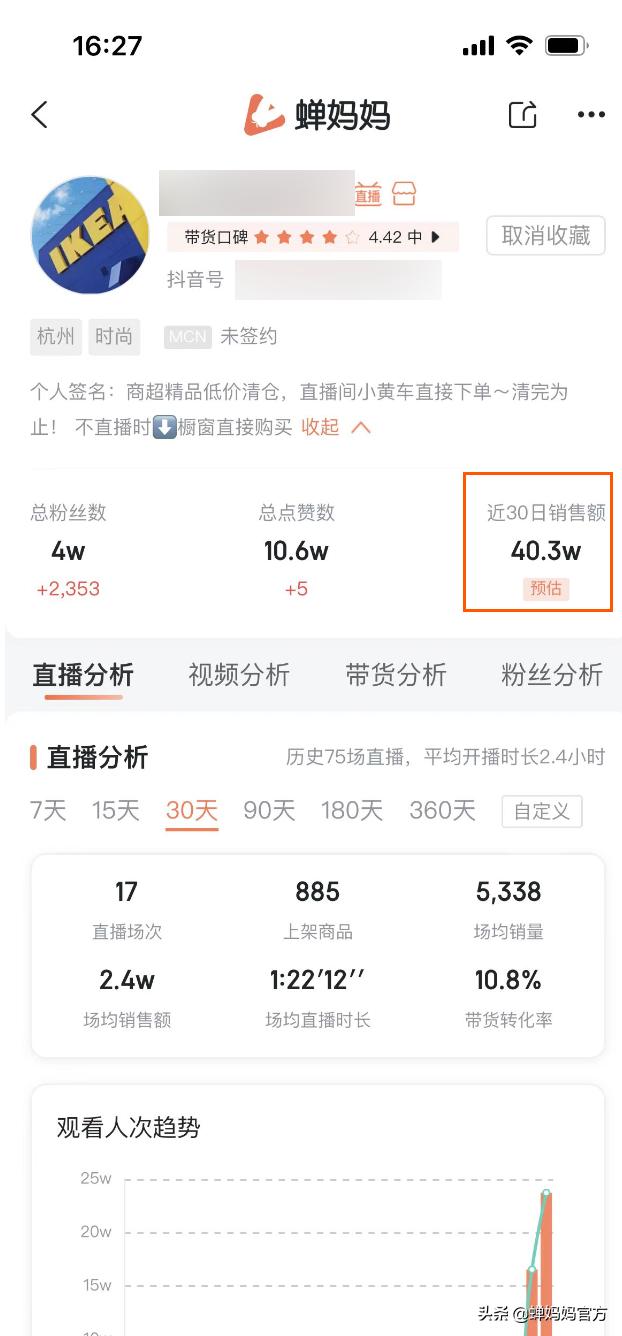Select the 7天 time range
Viewport: 622px width, 1336px height.
(48, 810)
